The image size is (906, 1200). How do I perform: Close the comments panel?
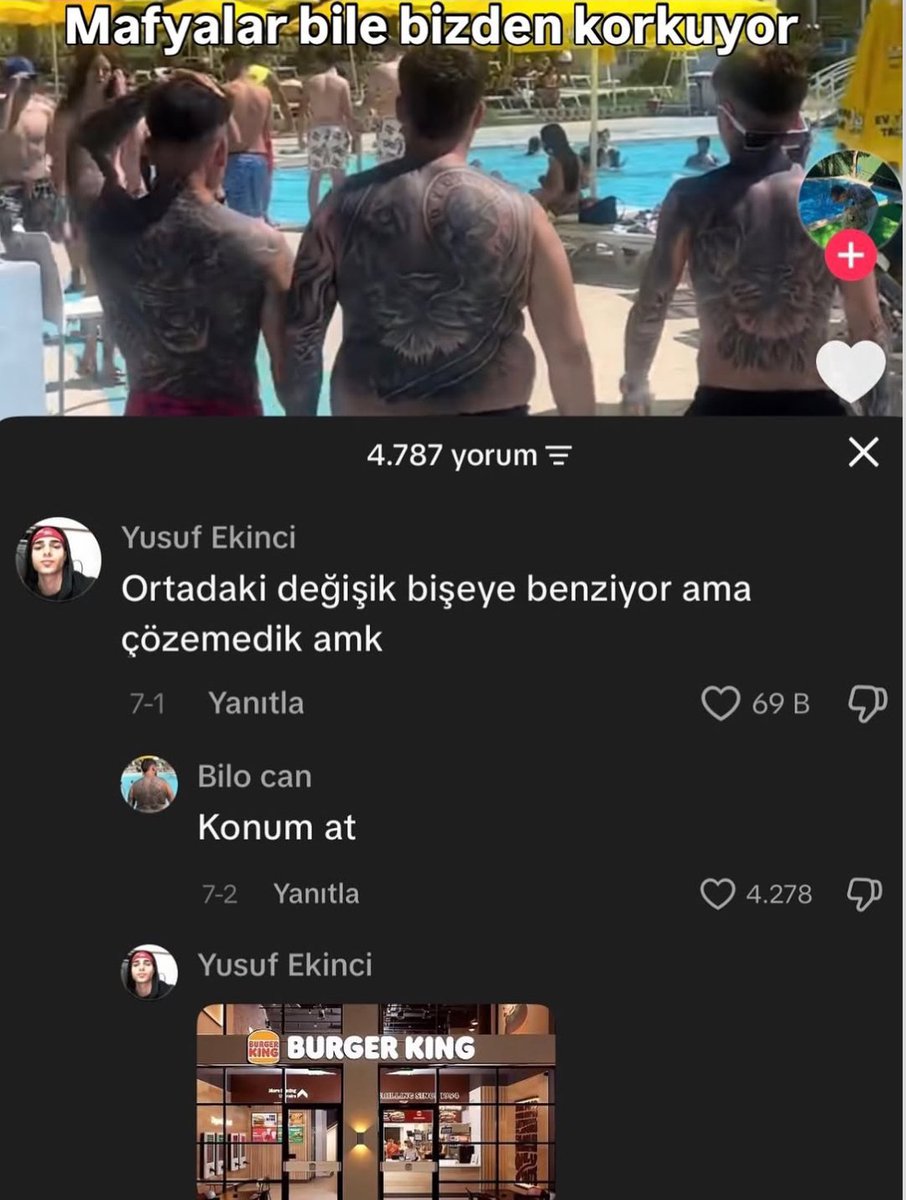point(863,453)
